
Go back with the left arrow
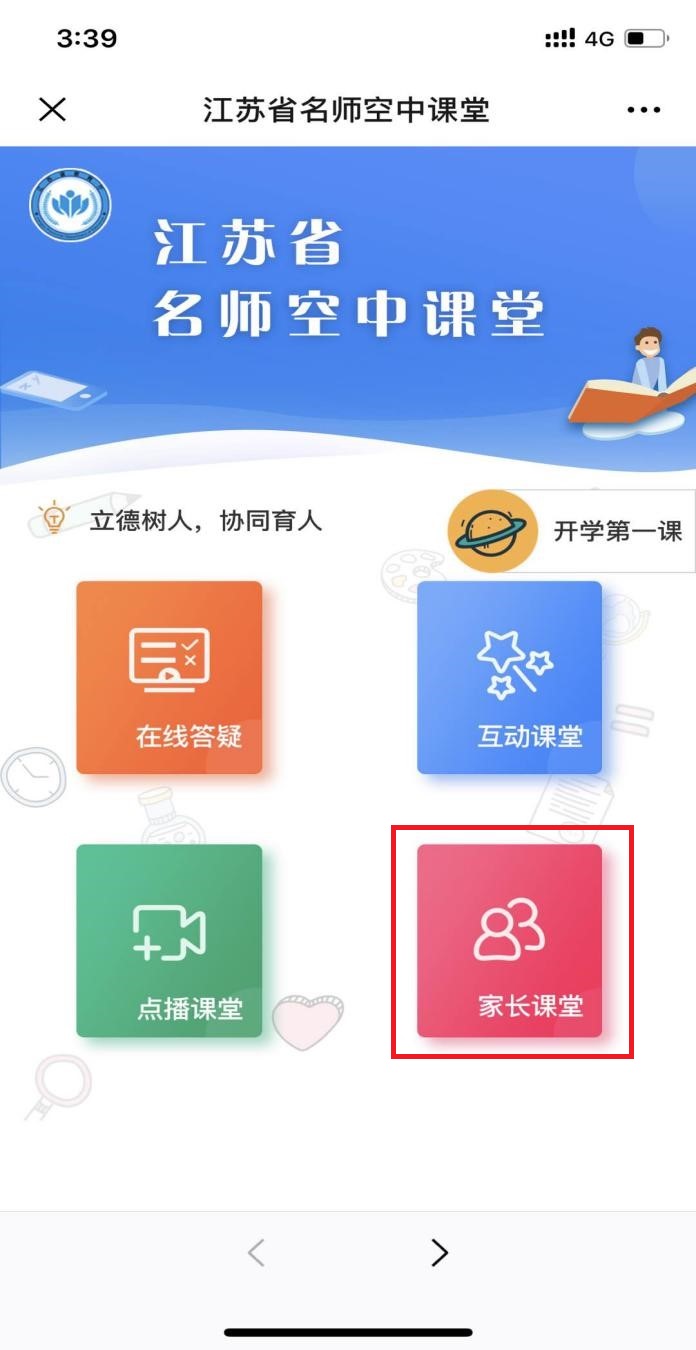click(x=257, y=1253)
